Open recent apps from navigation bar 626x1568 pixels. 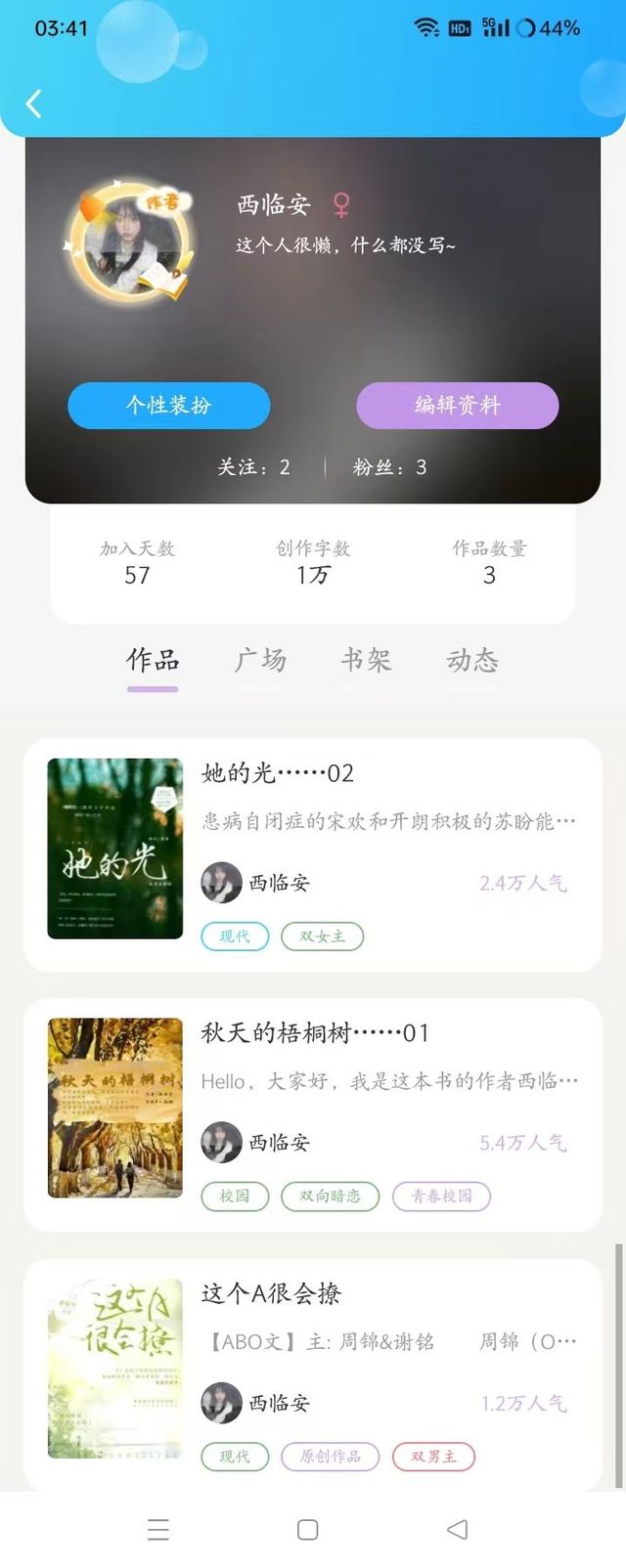[158, 1530]
